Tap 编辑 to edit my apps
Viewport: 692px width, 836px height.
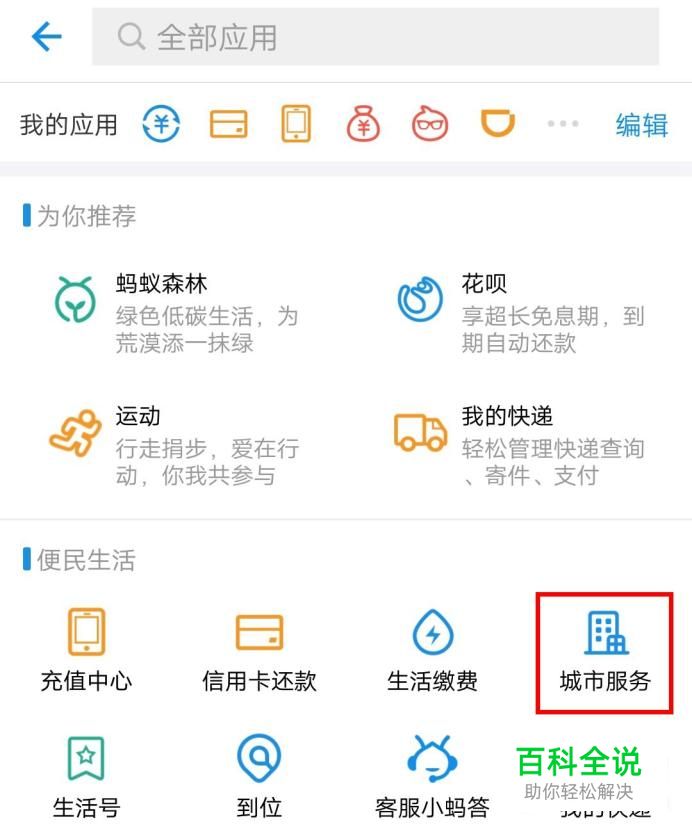(641, 125)
